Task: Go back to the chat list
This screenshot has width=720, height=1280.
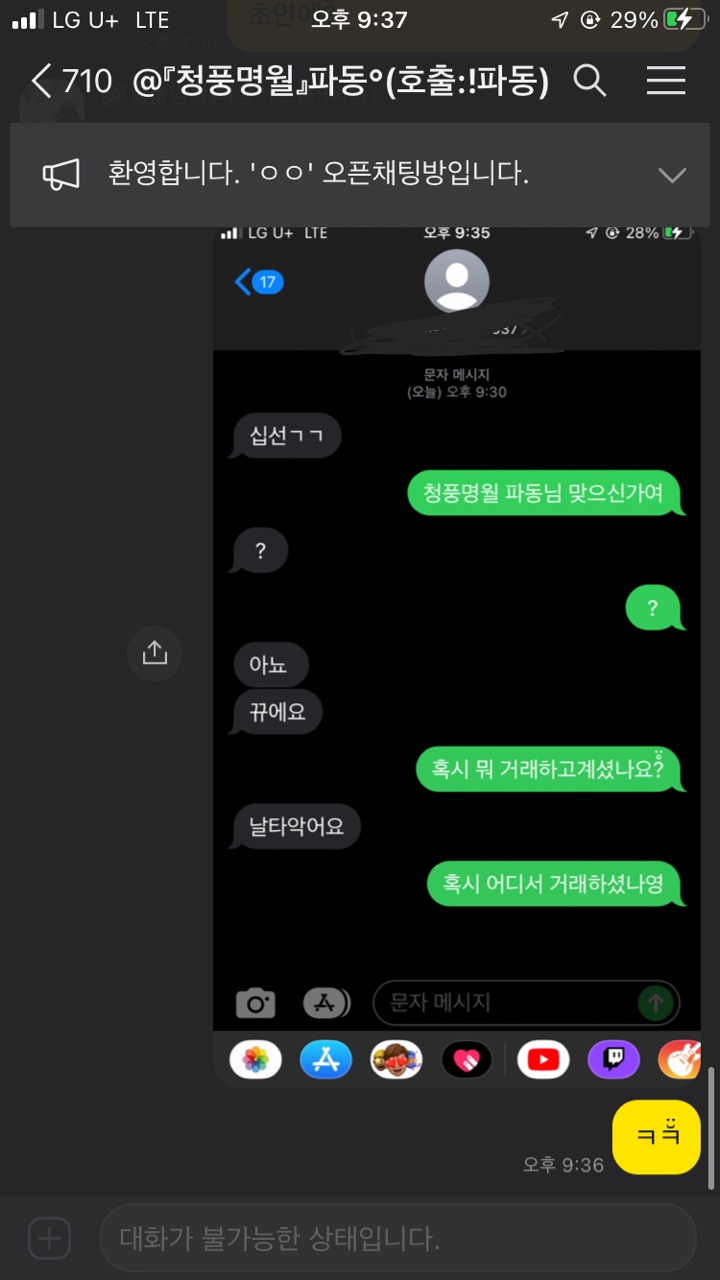Action: [42, 82]
